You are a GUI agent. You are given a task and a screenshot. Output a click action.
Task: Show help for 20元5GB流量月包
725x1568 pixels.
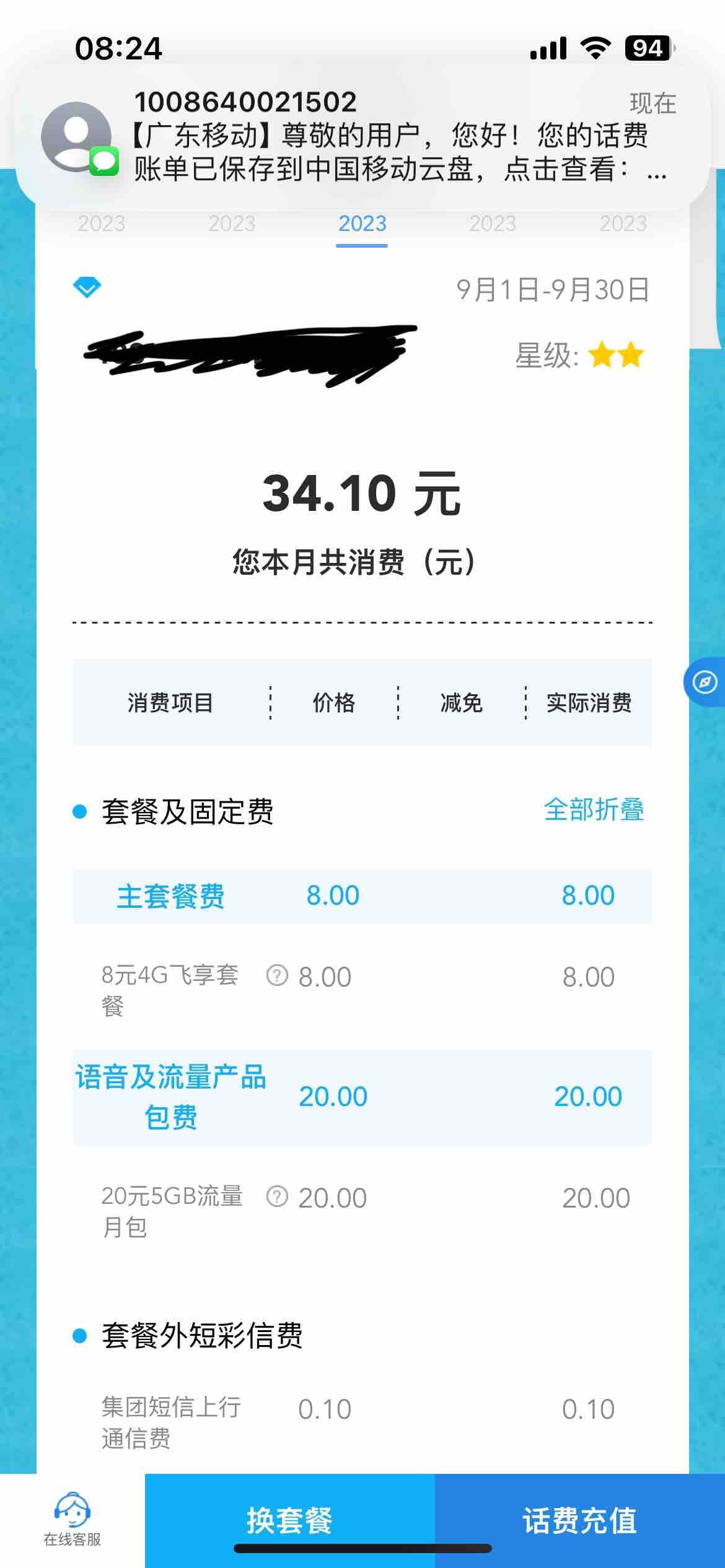coord(277,1196)
